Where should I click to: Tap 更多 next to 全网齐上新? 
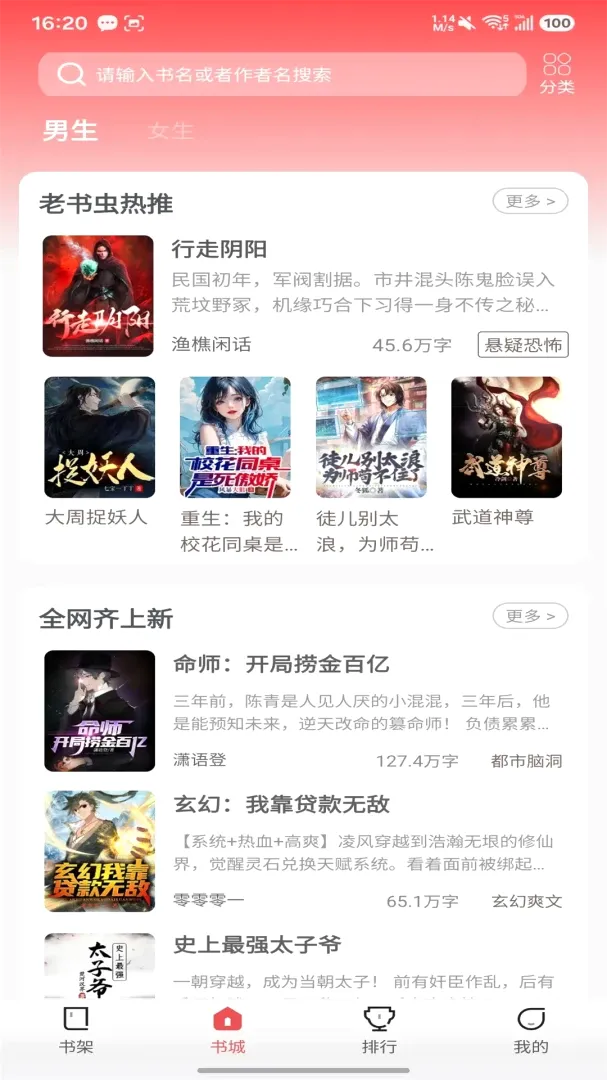tap(530, 616)
